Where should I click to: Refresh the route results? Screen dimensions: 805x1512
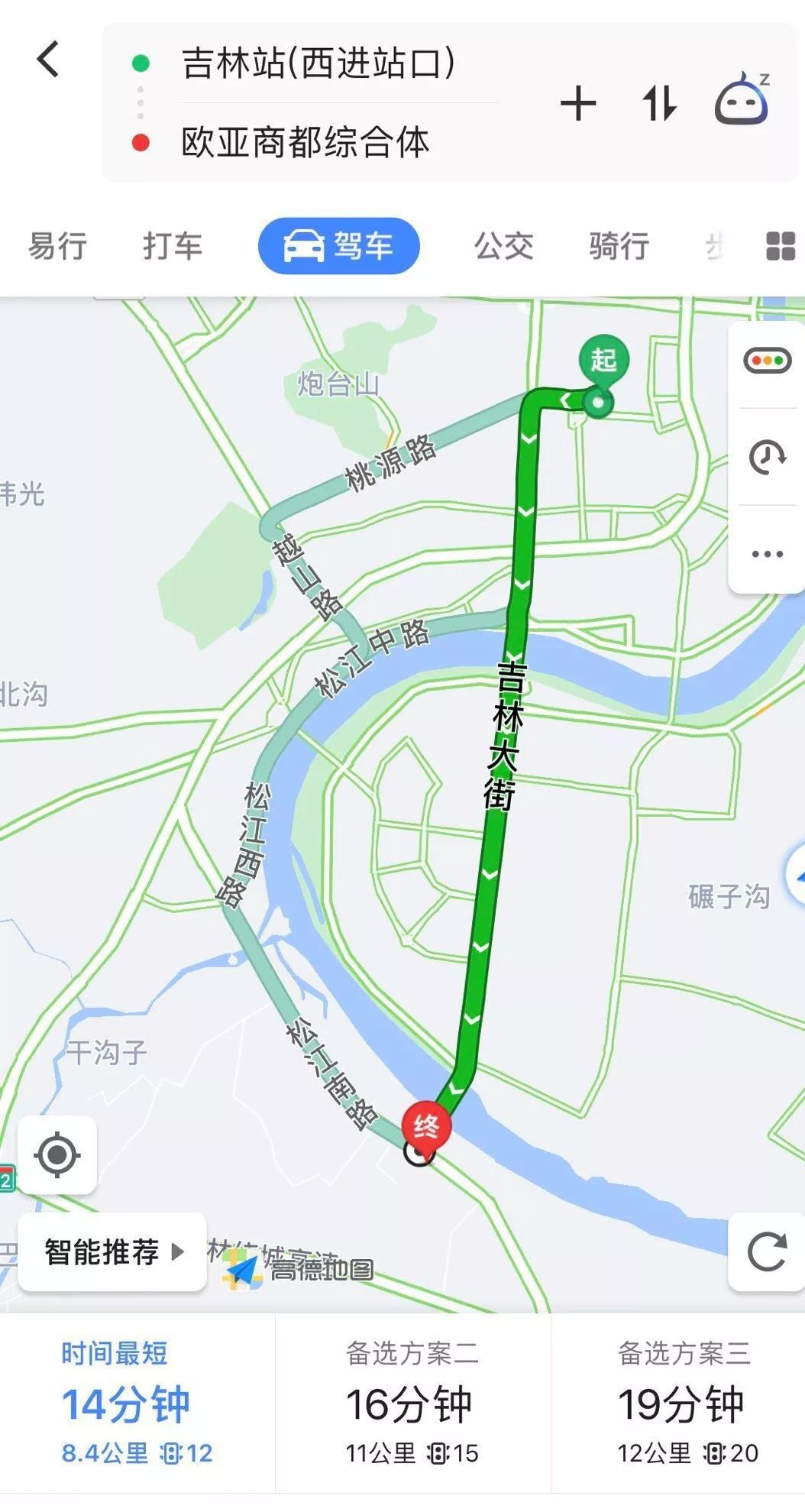766,1251
